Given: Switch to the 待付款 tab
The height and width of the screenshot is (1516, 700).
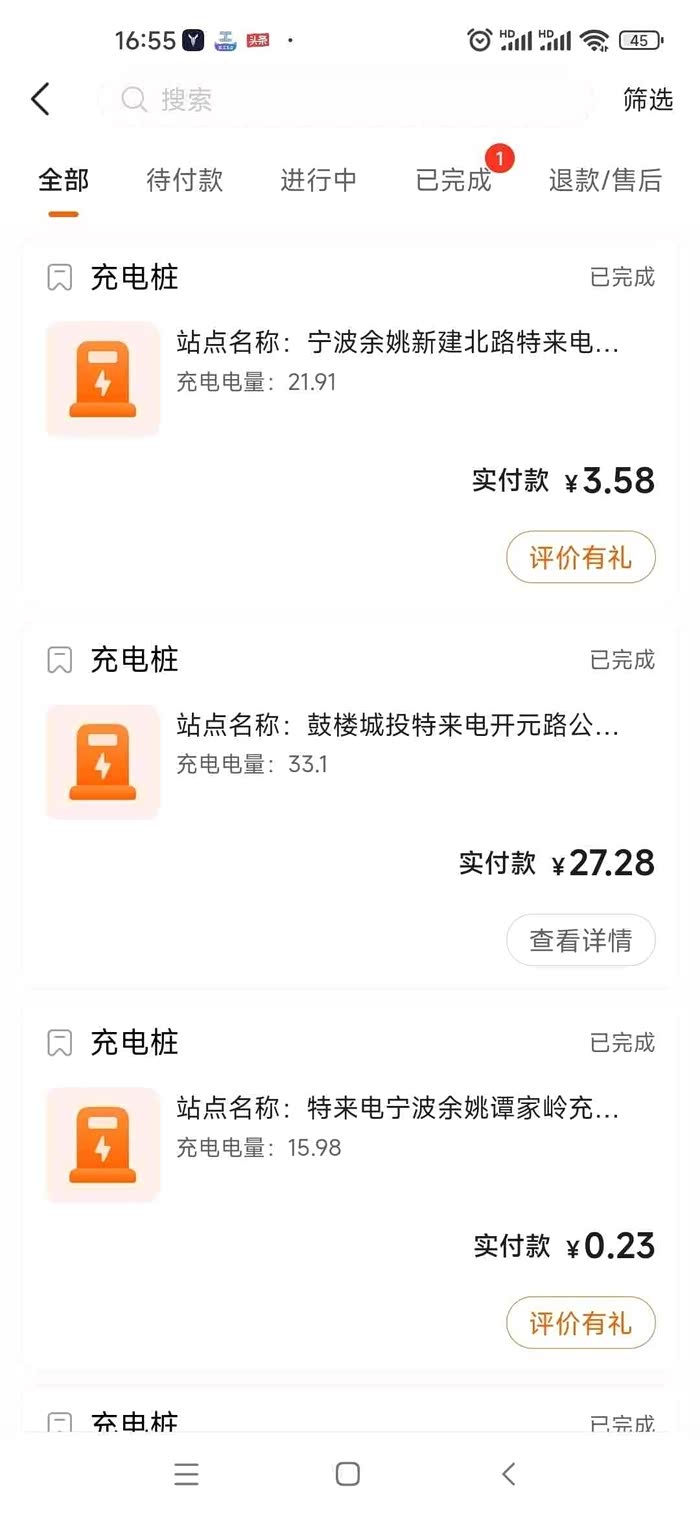Looking at the screenshot, I should pyautogui.click(x=184, y=180).
